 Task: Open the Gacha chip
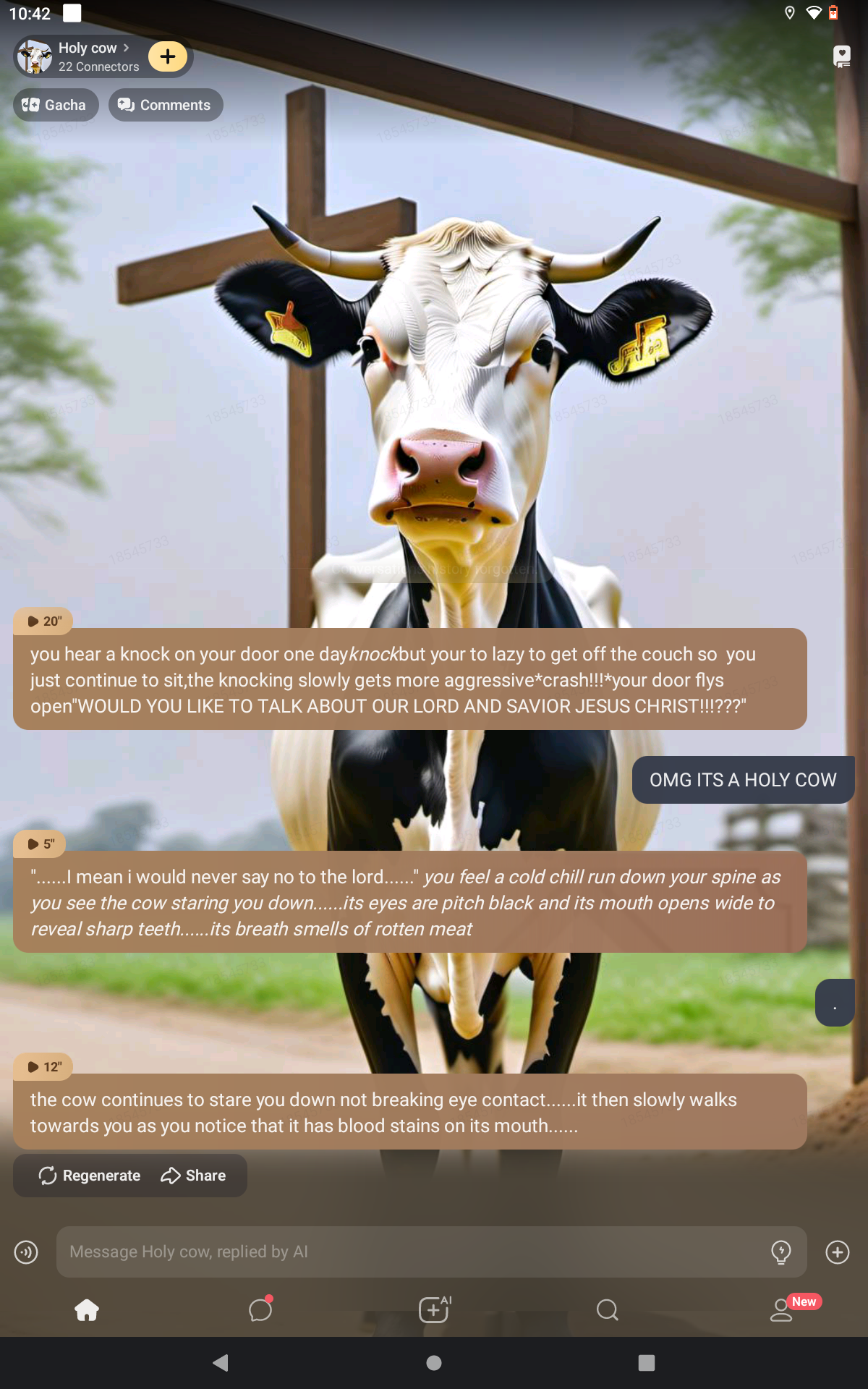point(55,105)
